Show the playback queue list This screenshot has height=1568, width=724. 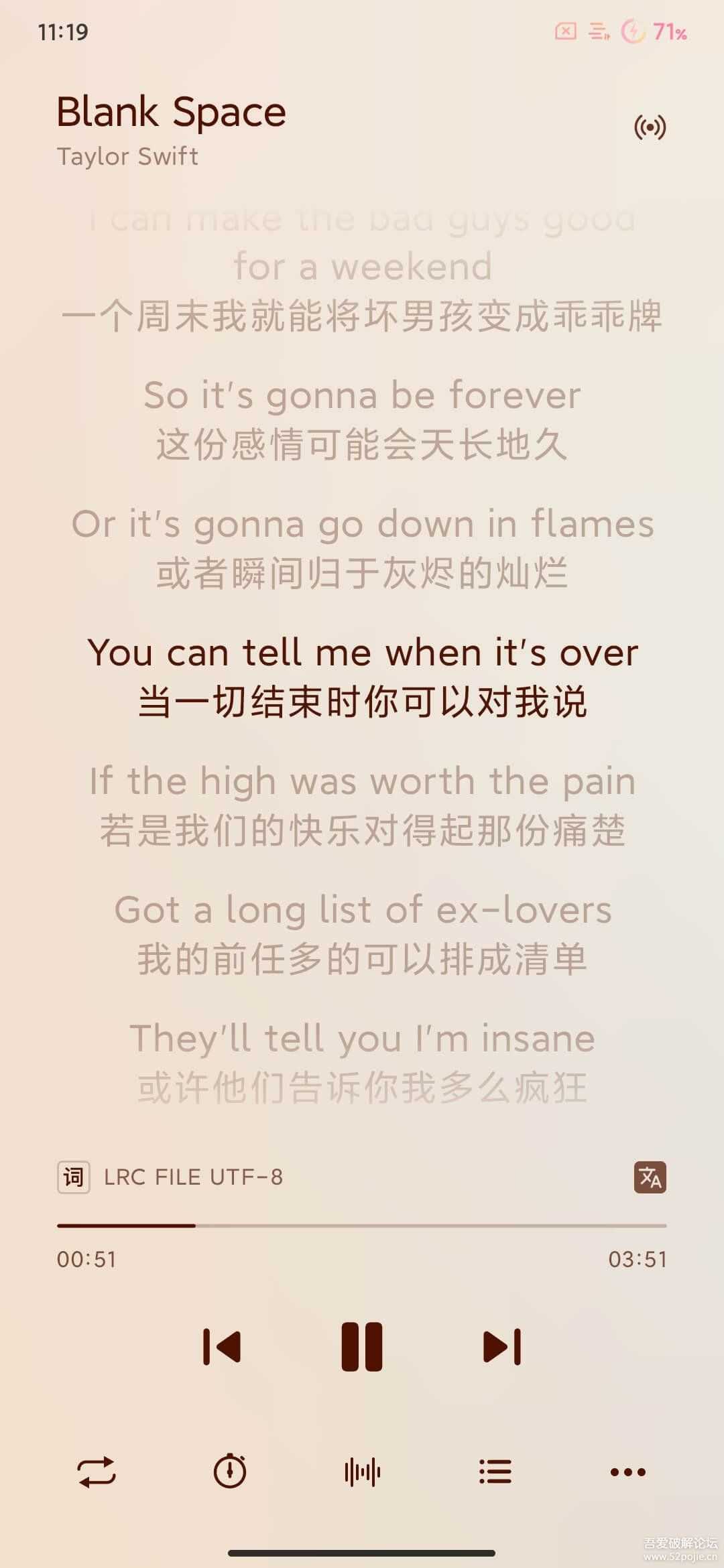495,1472
